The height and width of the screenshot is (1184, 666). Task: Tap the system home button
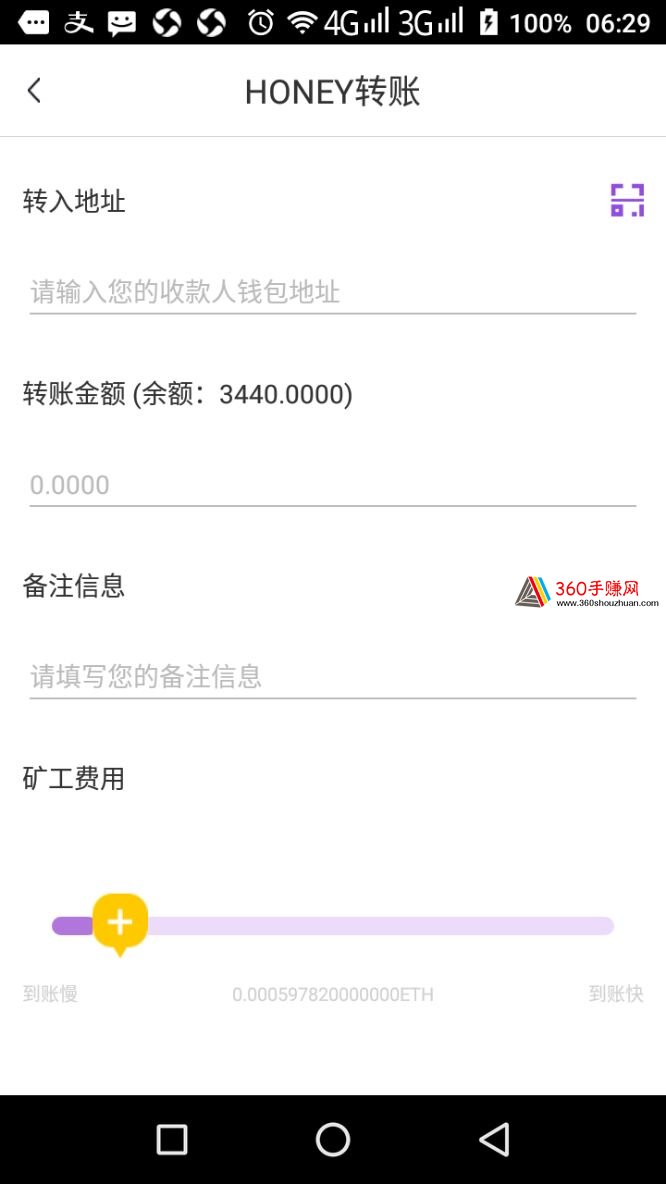coord(333,1139)
